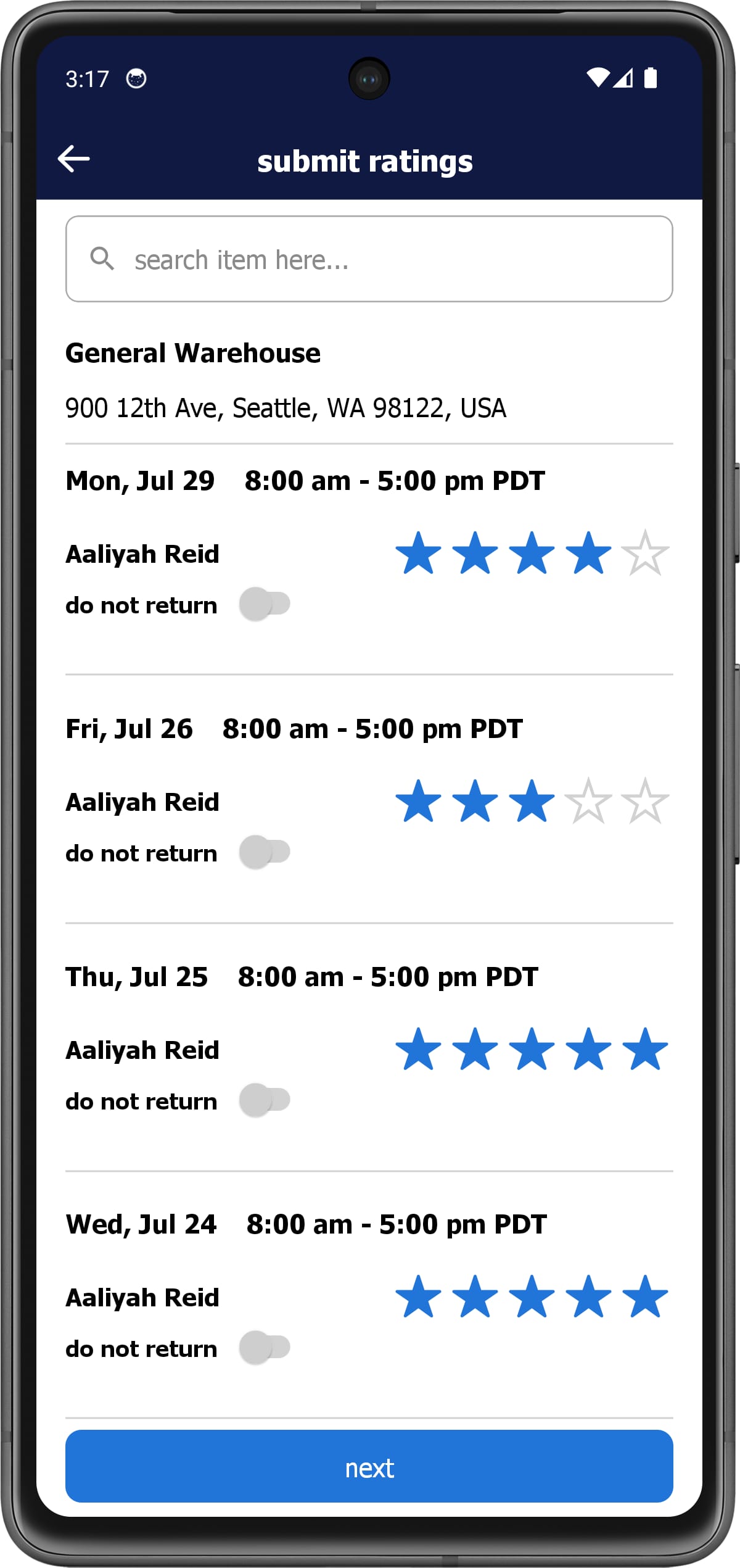
Task: Rate Fri, Jul 26 with four stars
Action: click(x=588, y=803)
